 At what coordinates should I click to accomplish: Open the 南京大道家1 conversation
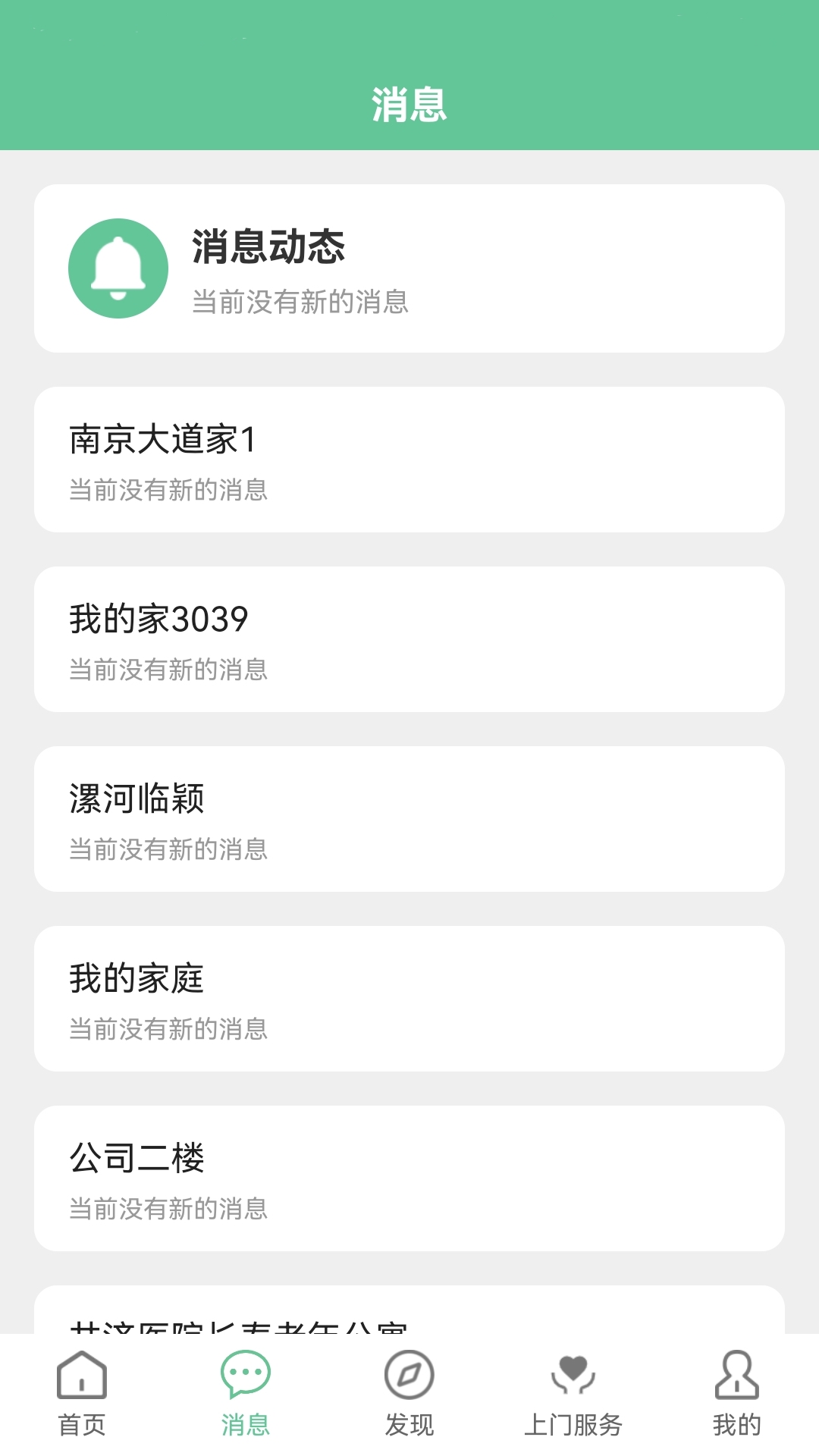409,459
